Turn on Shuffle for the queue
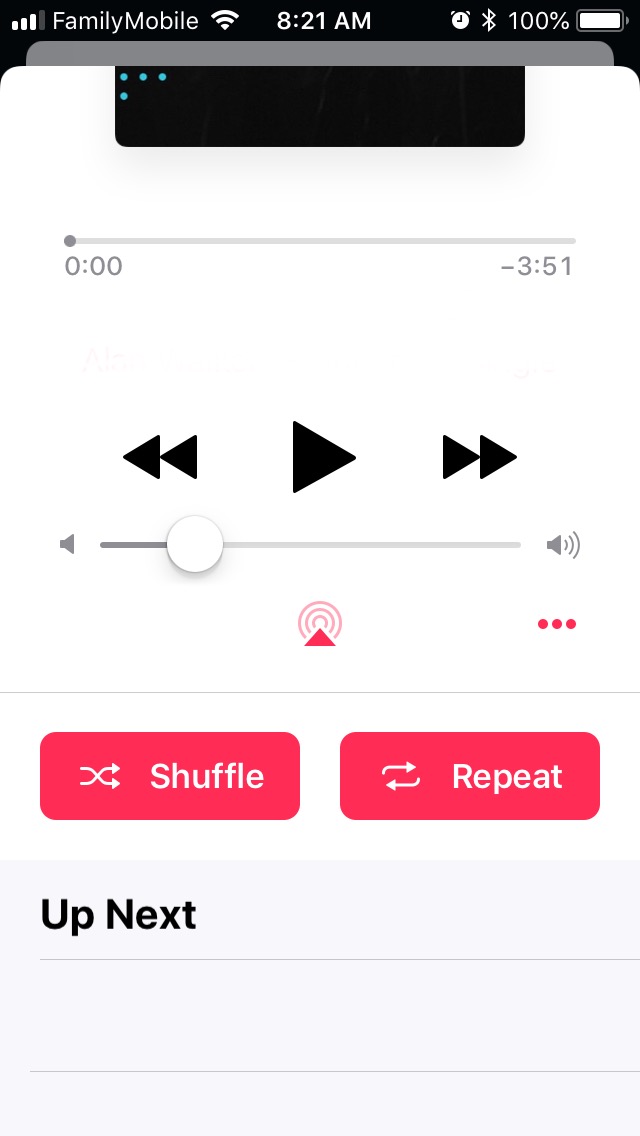This screenshot has width=640, height=1136. (170, 776)
